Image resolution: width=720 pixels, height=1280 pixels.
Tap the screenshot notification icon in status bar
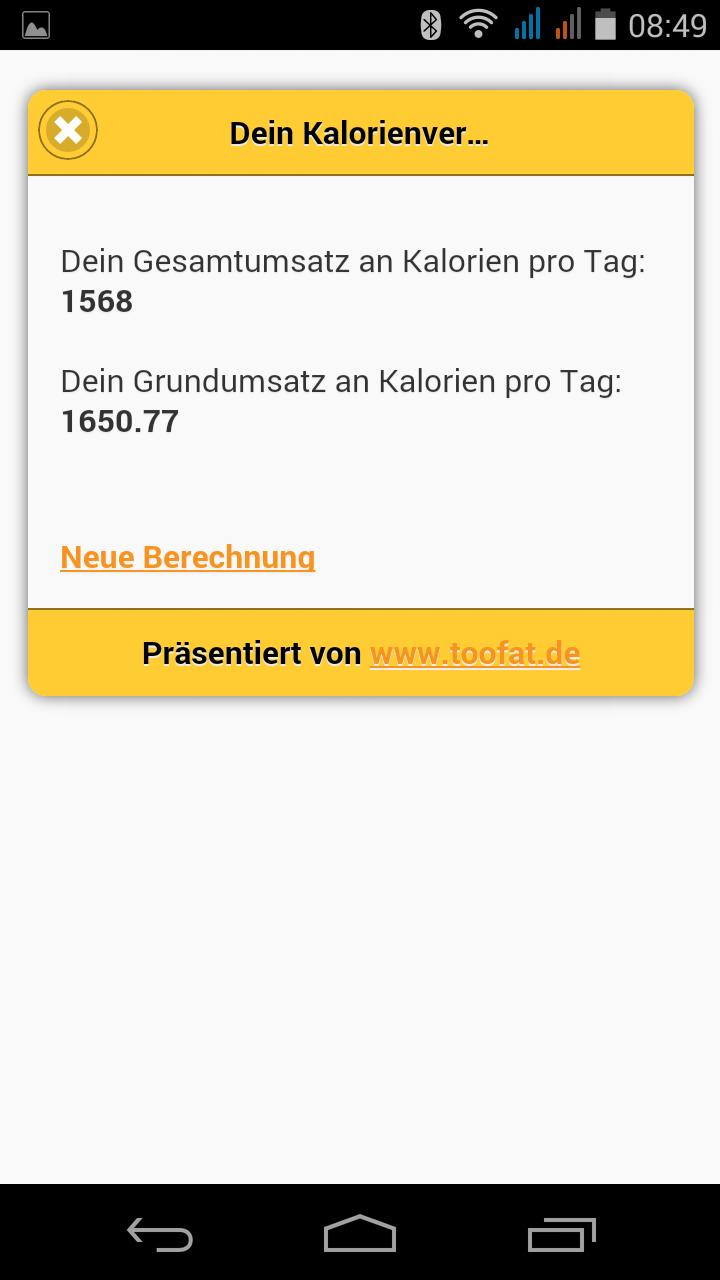(36, 24)
